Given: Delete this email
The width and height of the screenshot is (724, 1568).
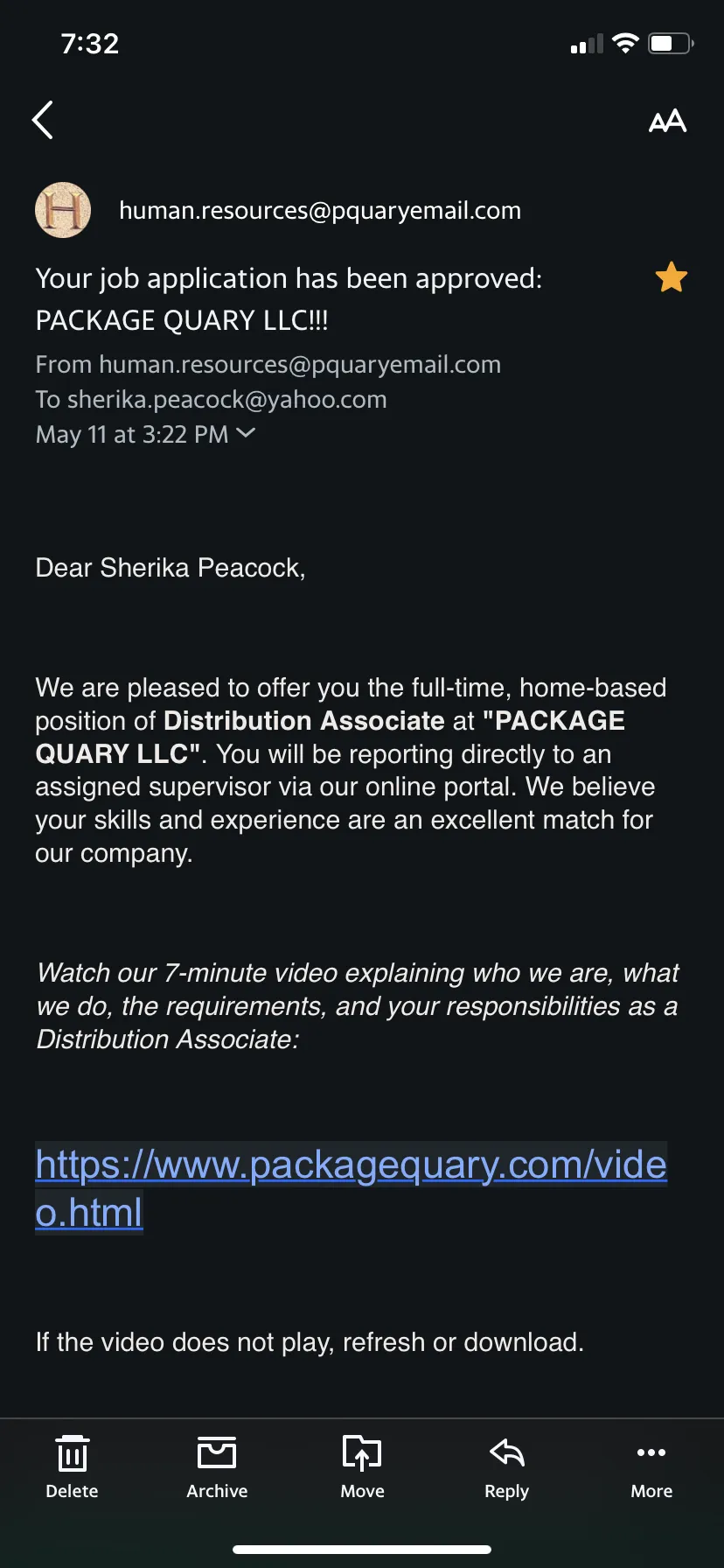Looking at the screenshot, I should tap(72, 1467).
